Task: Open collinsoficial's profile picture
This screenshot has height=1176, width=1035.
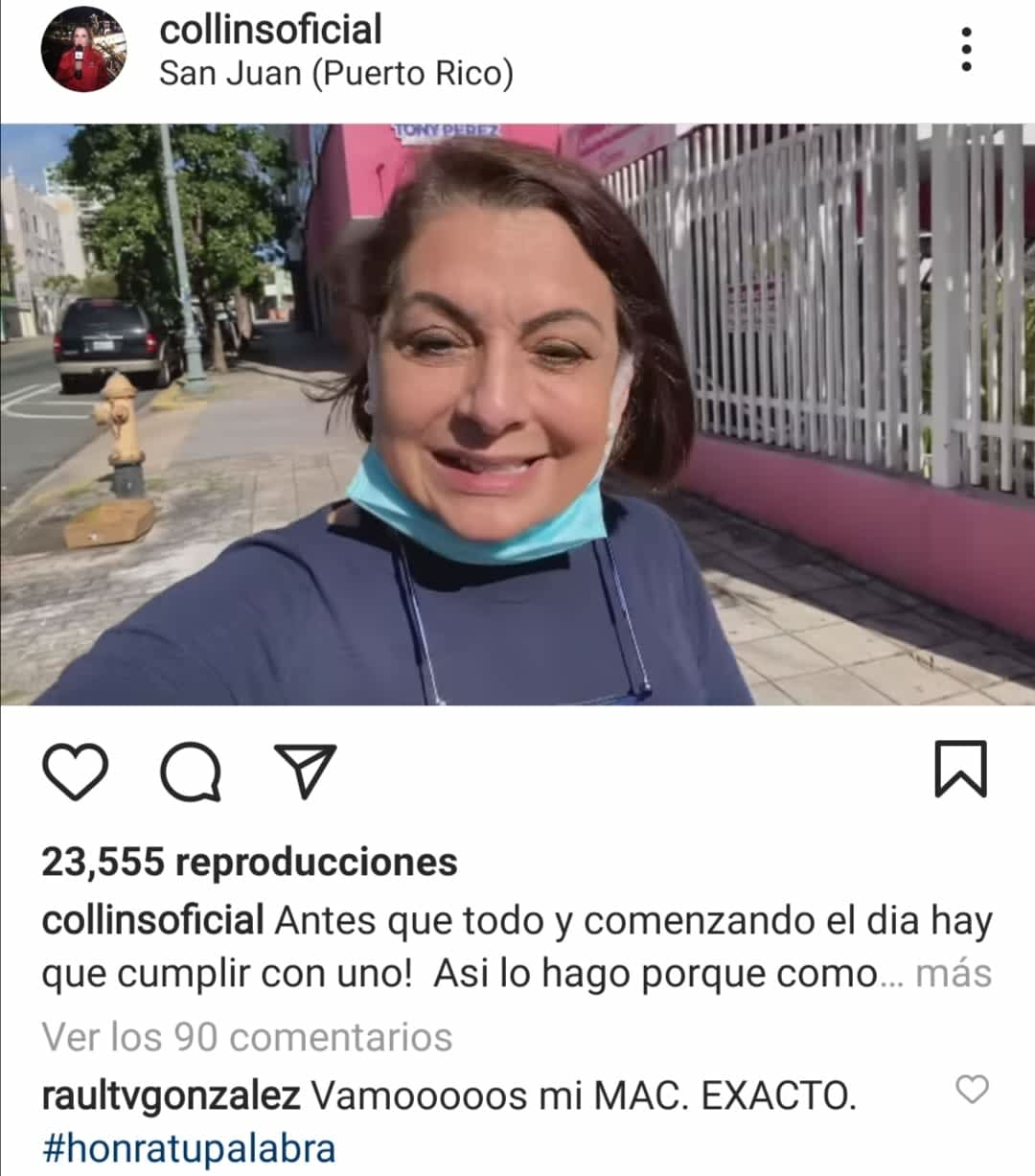Action: [x=83, y=49]
